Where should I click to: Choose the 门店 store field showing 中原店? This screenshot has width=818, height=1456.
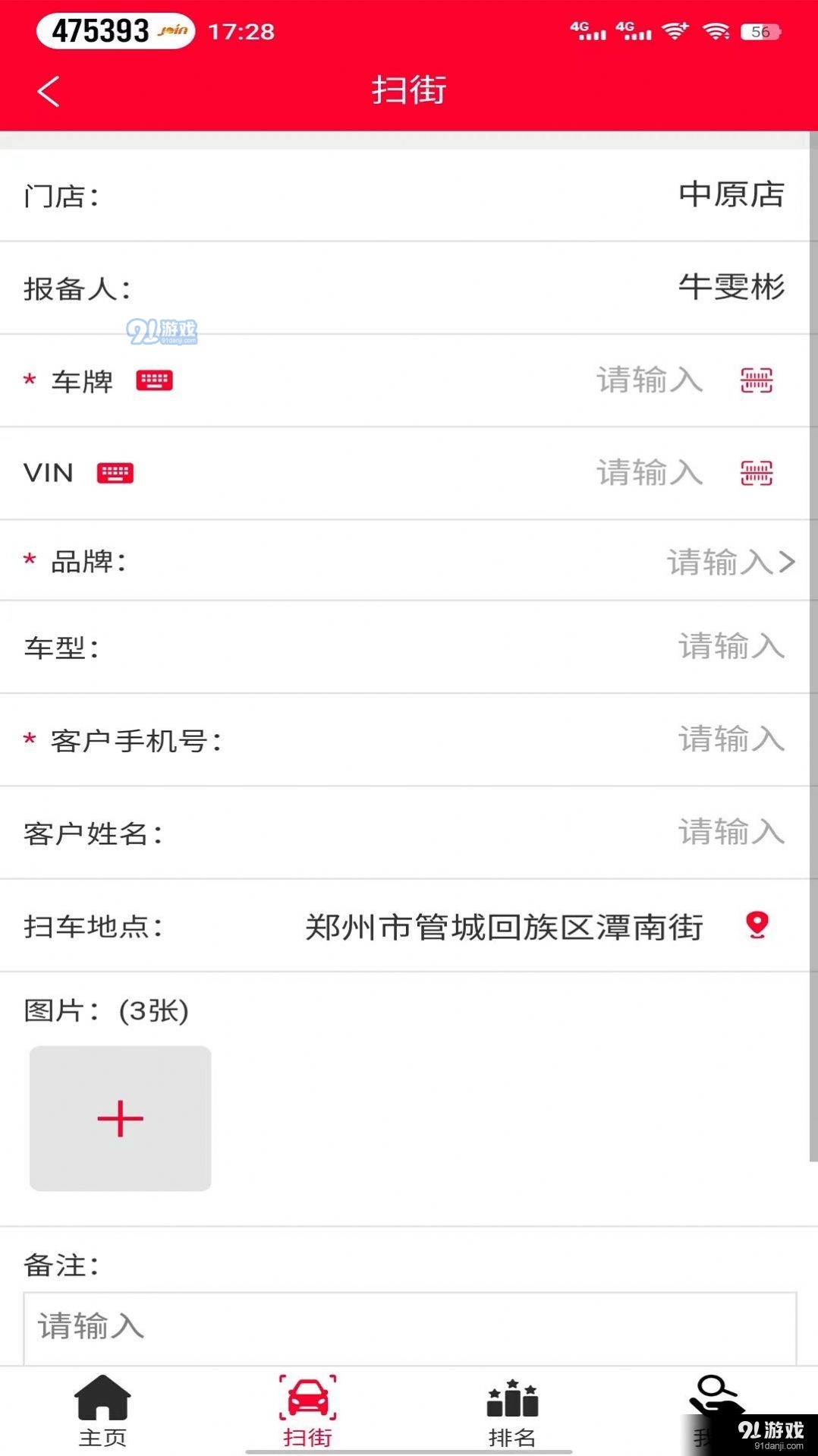[731, 196]
